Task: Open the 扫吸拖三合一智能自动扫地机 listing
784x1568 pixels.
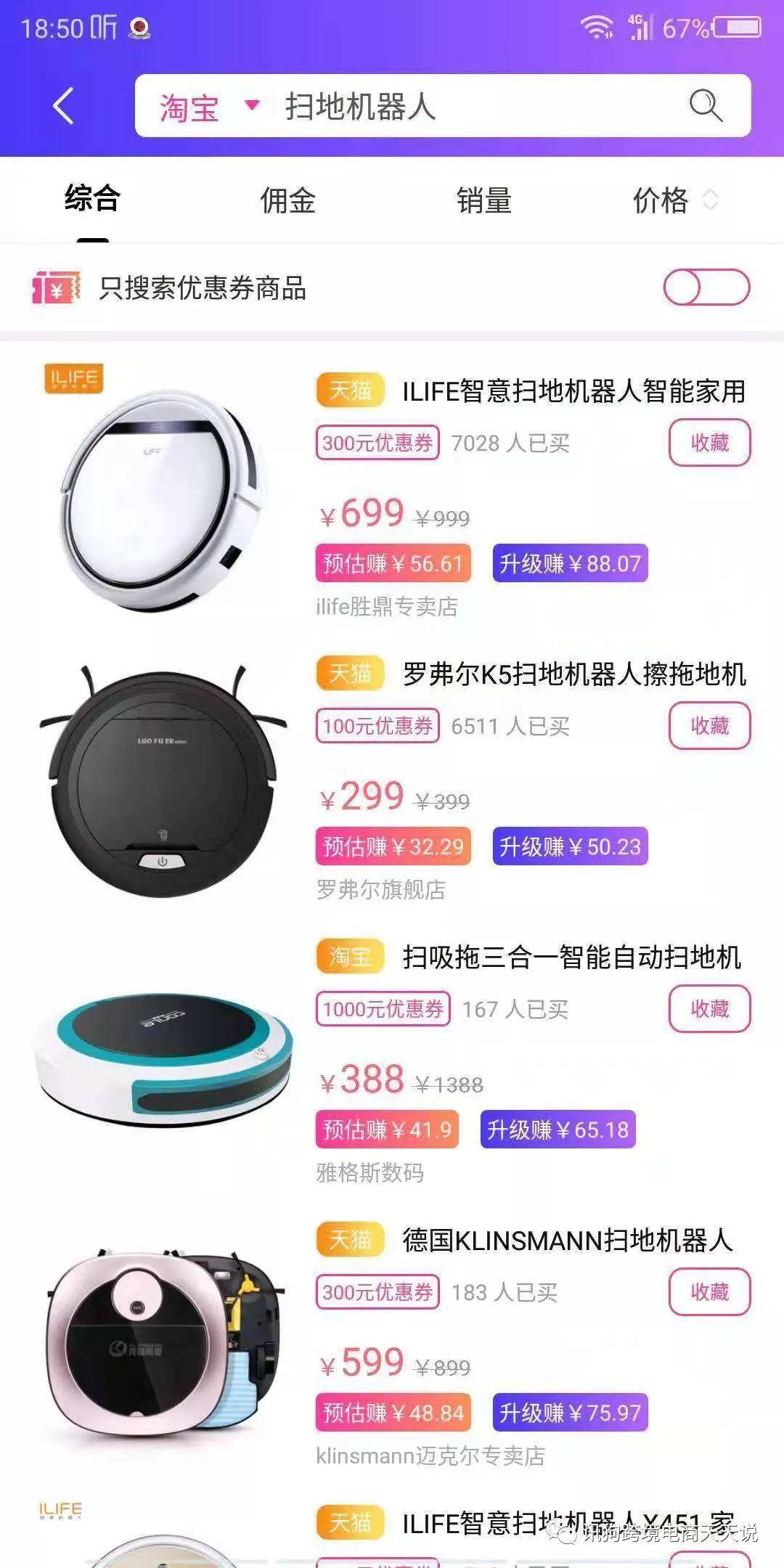Action: [572, 957]
